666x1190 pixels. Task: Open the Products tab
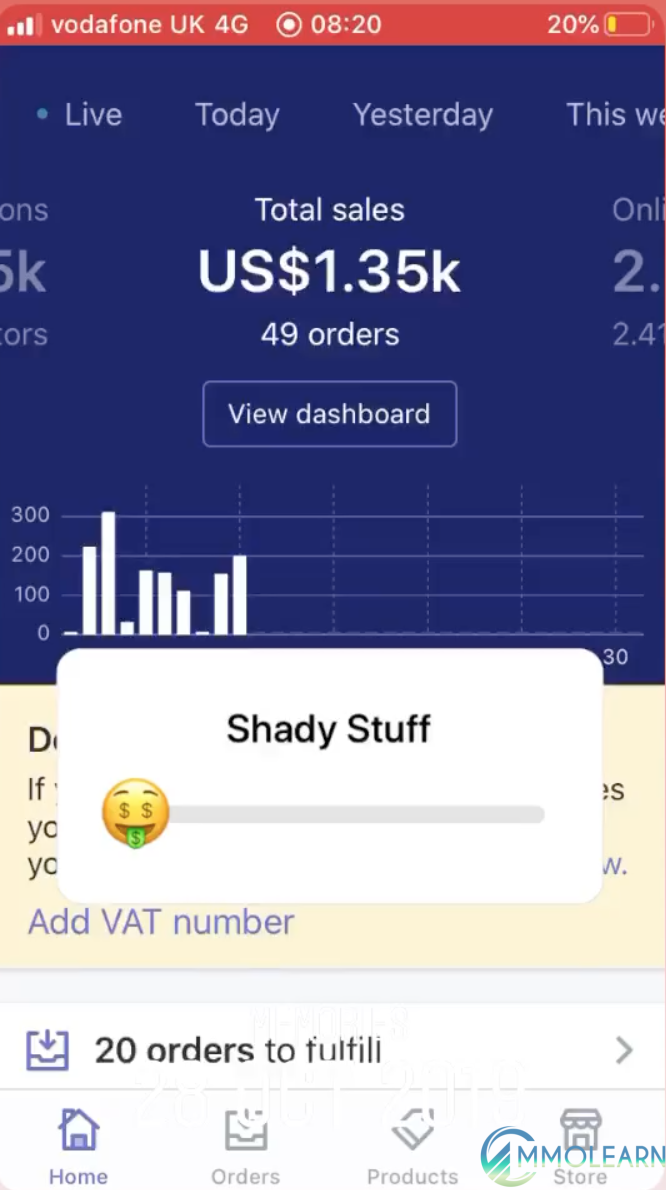pyautogui.click(x=412, y=1145)
